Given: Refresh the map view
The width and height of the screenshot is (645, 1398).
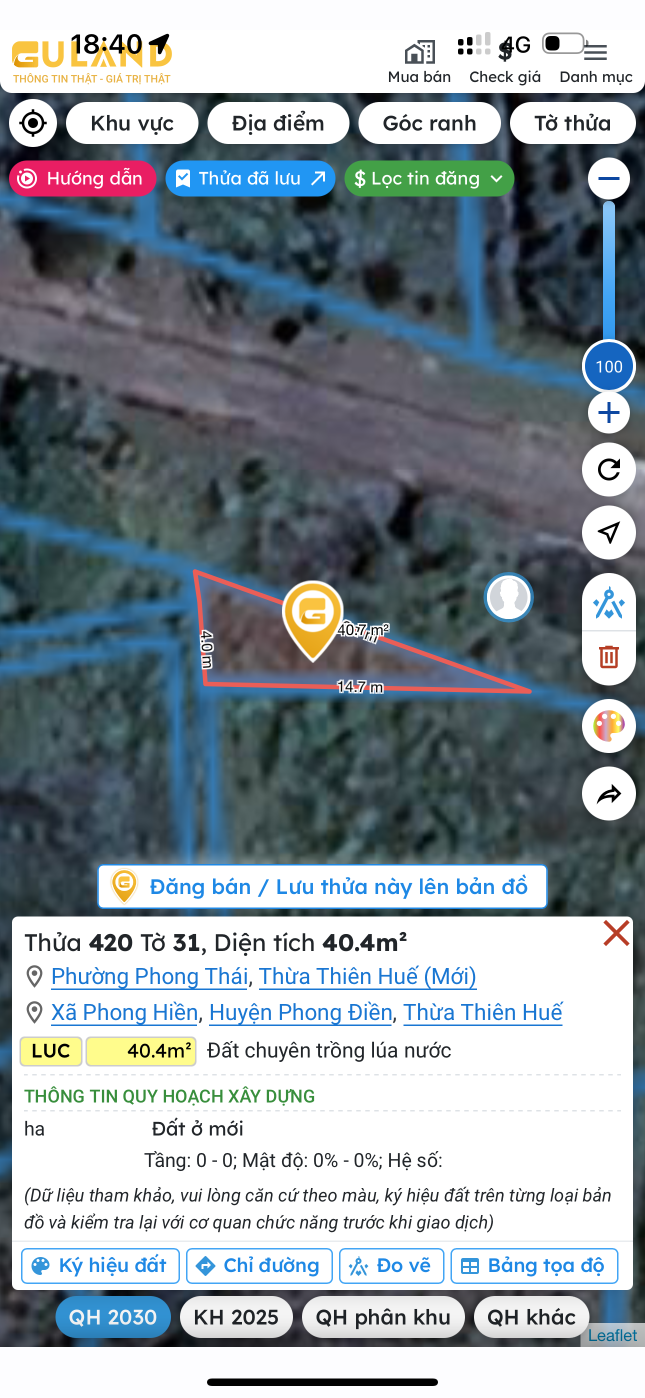Looking at the screenshot, I should pyautogui.click(x=609, y=470).
